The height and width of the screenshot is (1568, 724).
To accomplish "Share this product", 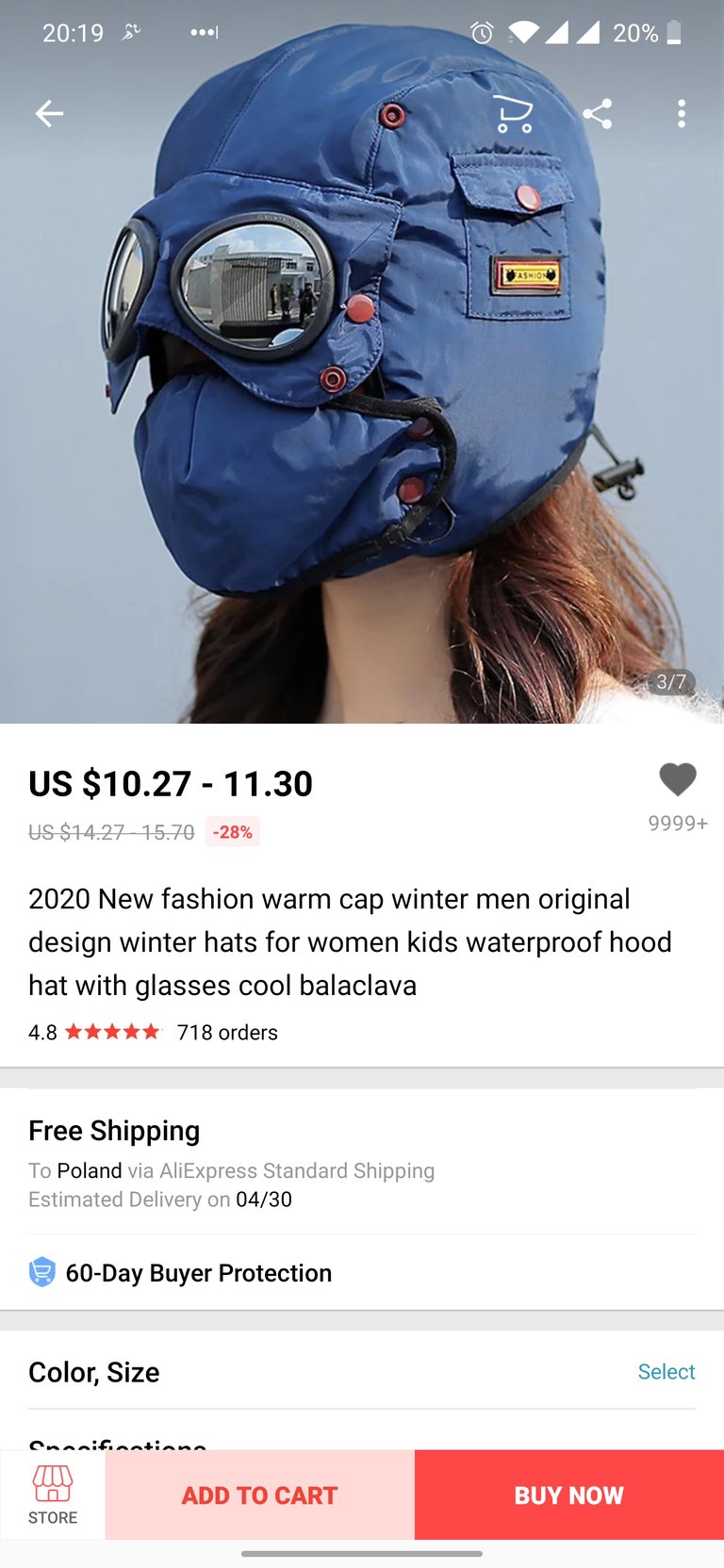I will [x=598, y=114].
